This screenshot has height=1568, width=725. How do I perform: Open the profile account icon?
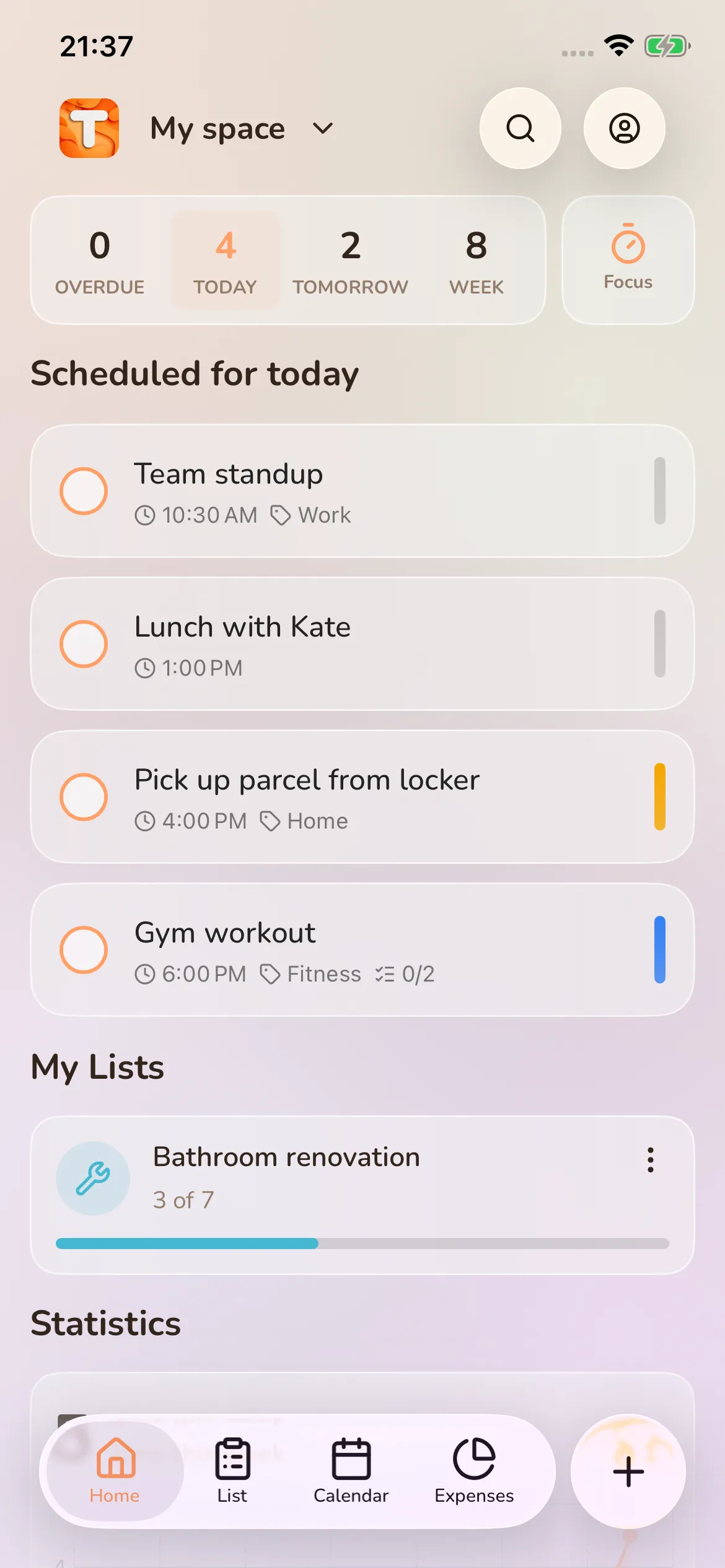(x=624, y=128)
